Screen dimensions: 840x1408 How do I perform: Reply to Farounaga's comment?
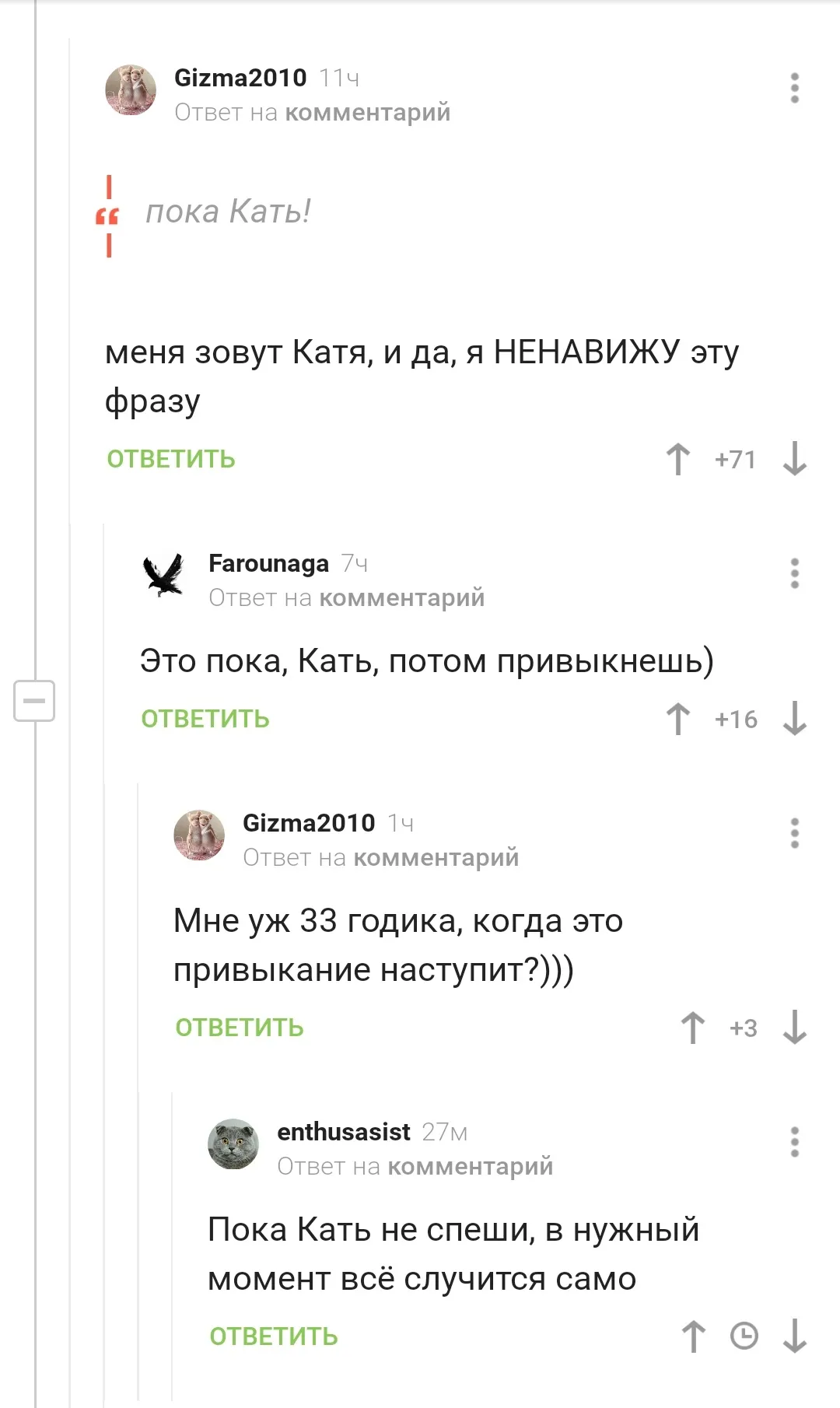point(205,719)
